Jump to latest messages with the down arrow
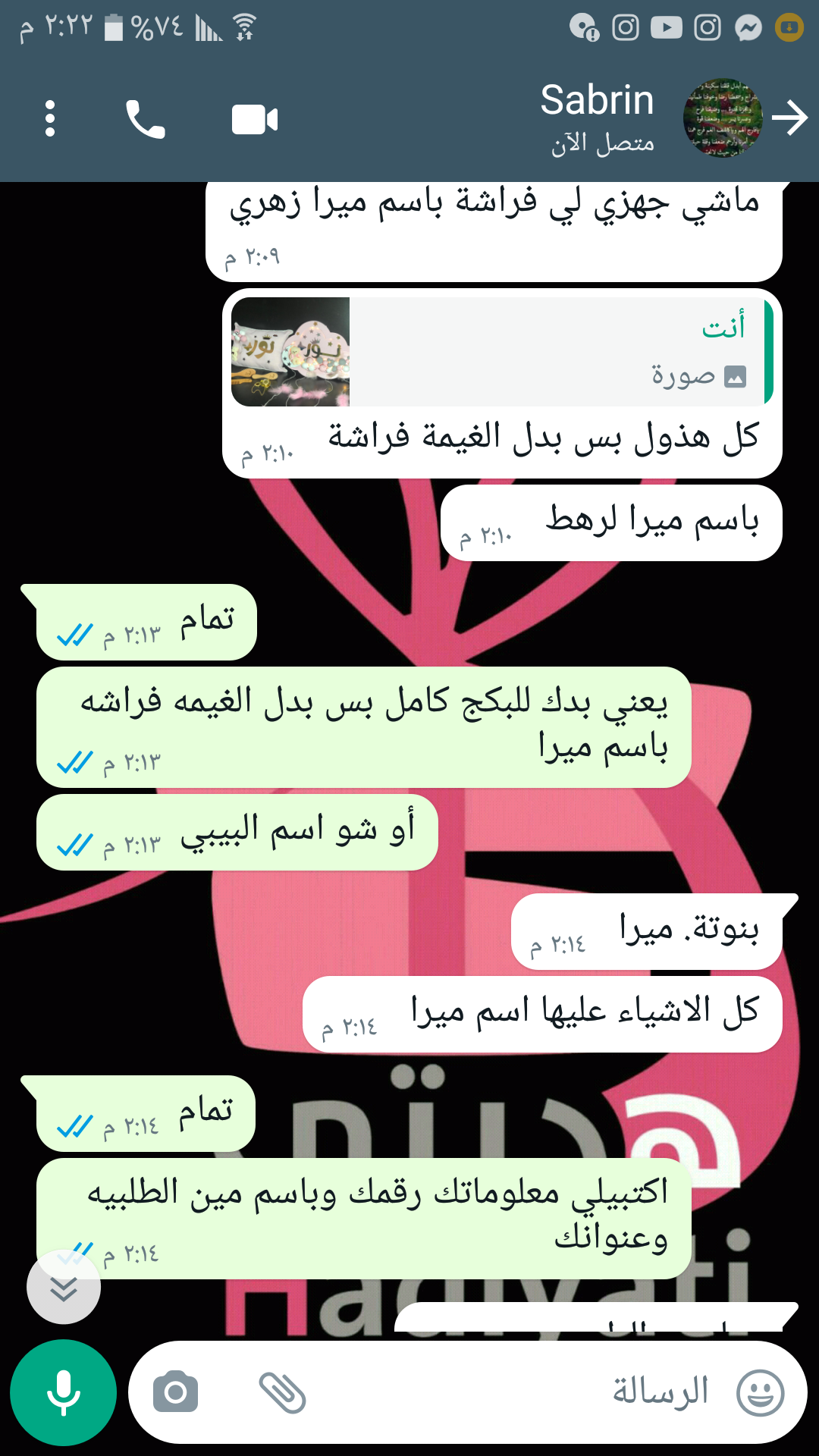This screenshot has width=819, height=1456. coord(64,1288)
